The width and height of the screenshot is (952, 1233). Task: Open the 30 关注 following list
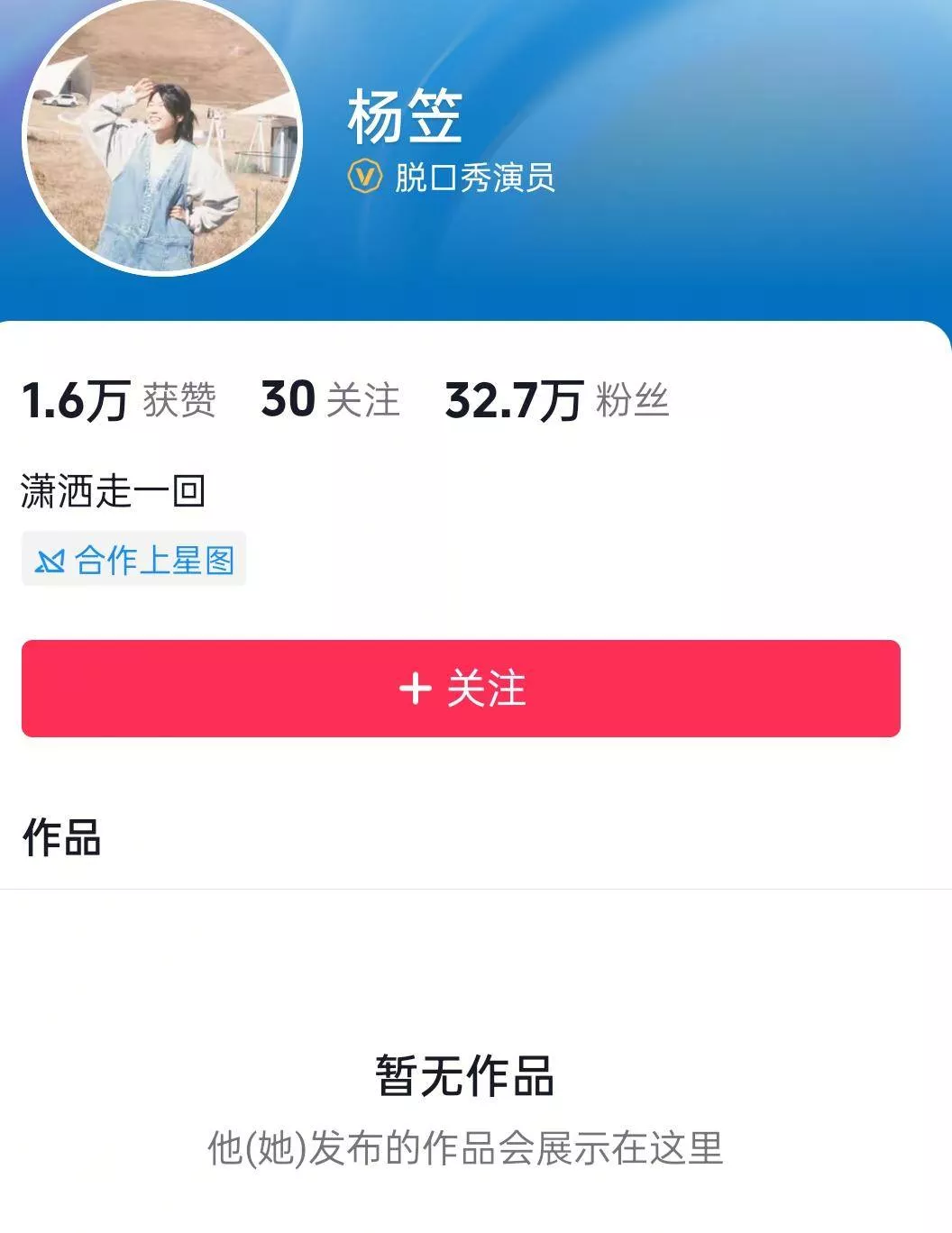pos(330,399)
